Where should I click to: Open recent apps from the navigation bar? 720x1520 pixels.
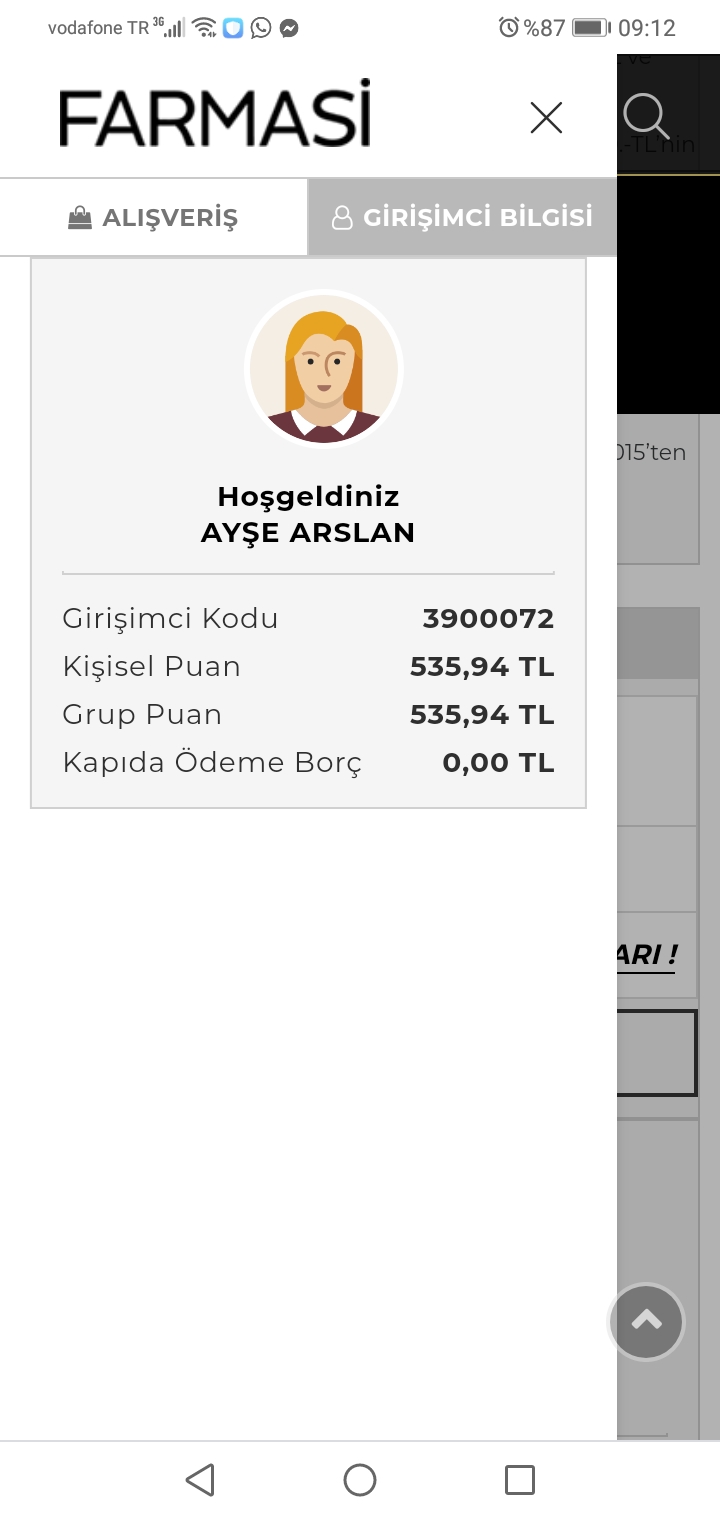pos(519,1479)
